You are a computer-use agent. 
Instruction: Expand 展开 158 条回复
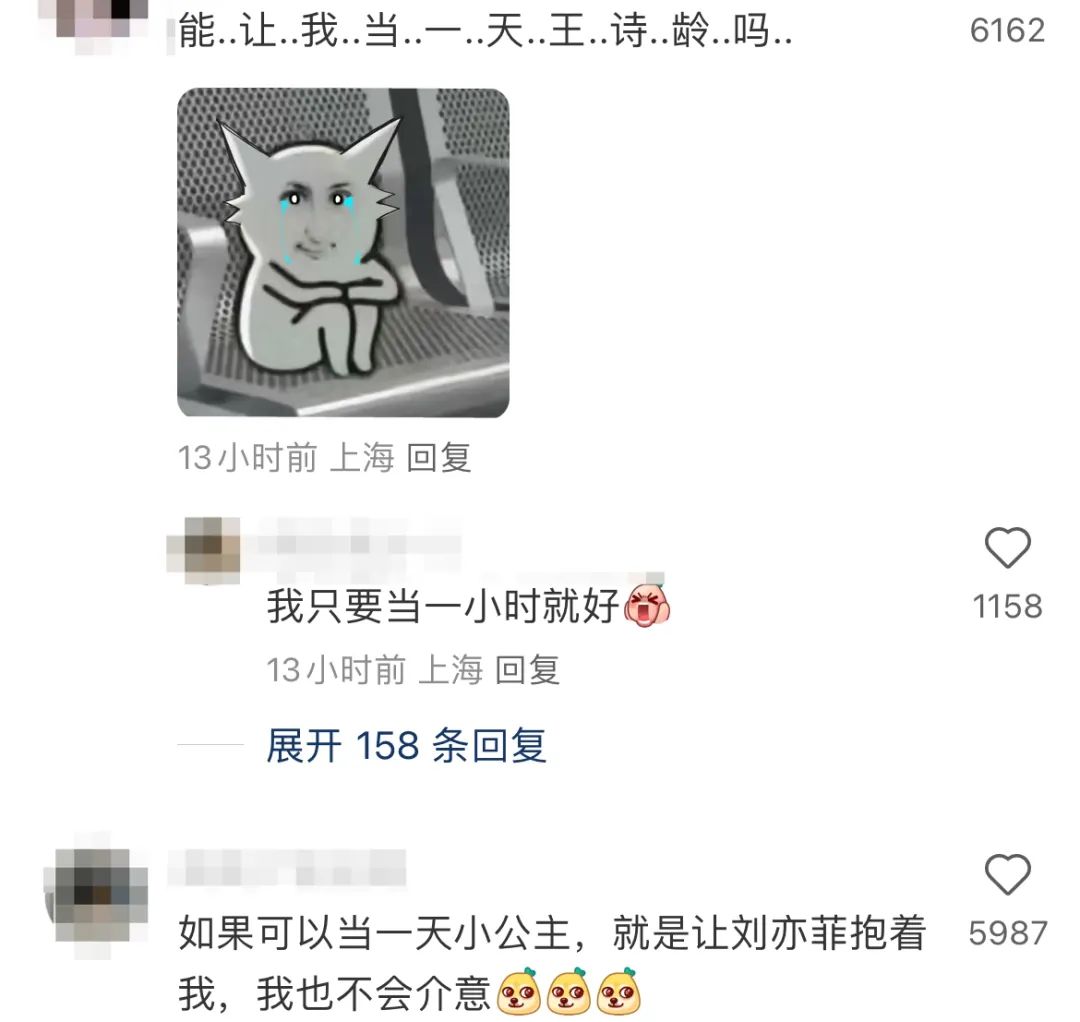(x=406, y=746)
